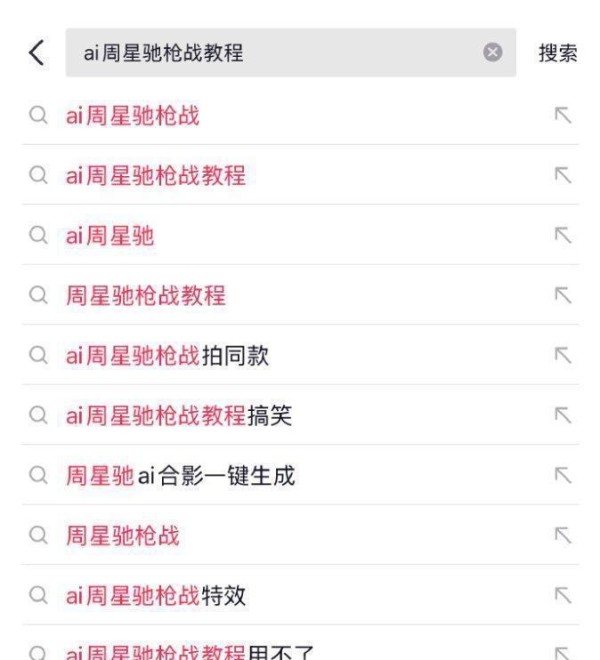Select suggestion ai周星驰枪战拍同款

167,356
